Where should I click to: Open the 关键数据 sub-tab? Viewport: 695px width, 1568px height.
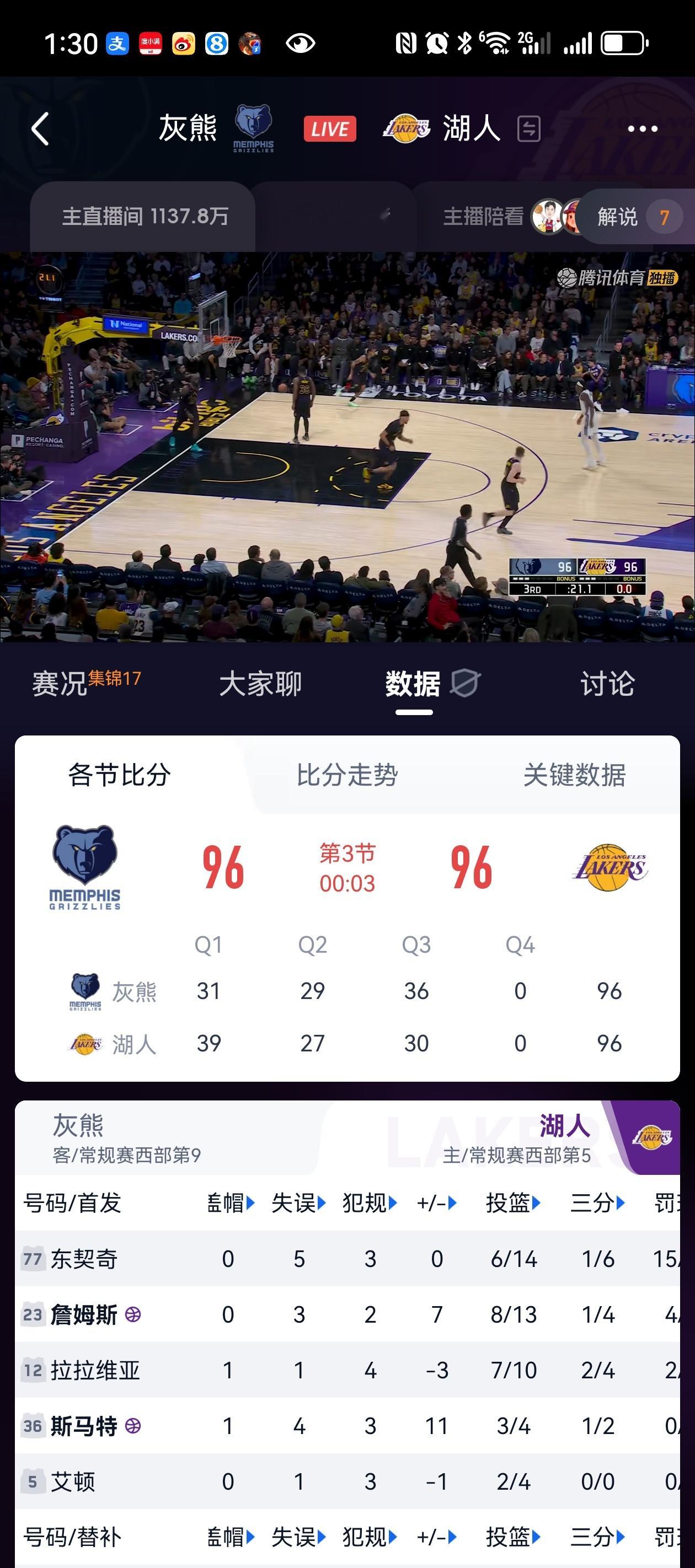pyautogui.click(x=576, y=775)
